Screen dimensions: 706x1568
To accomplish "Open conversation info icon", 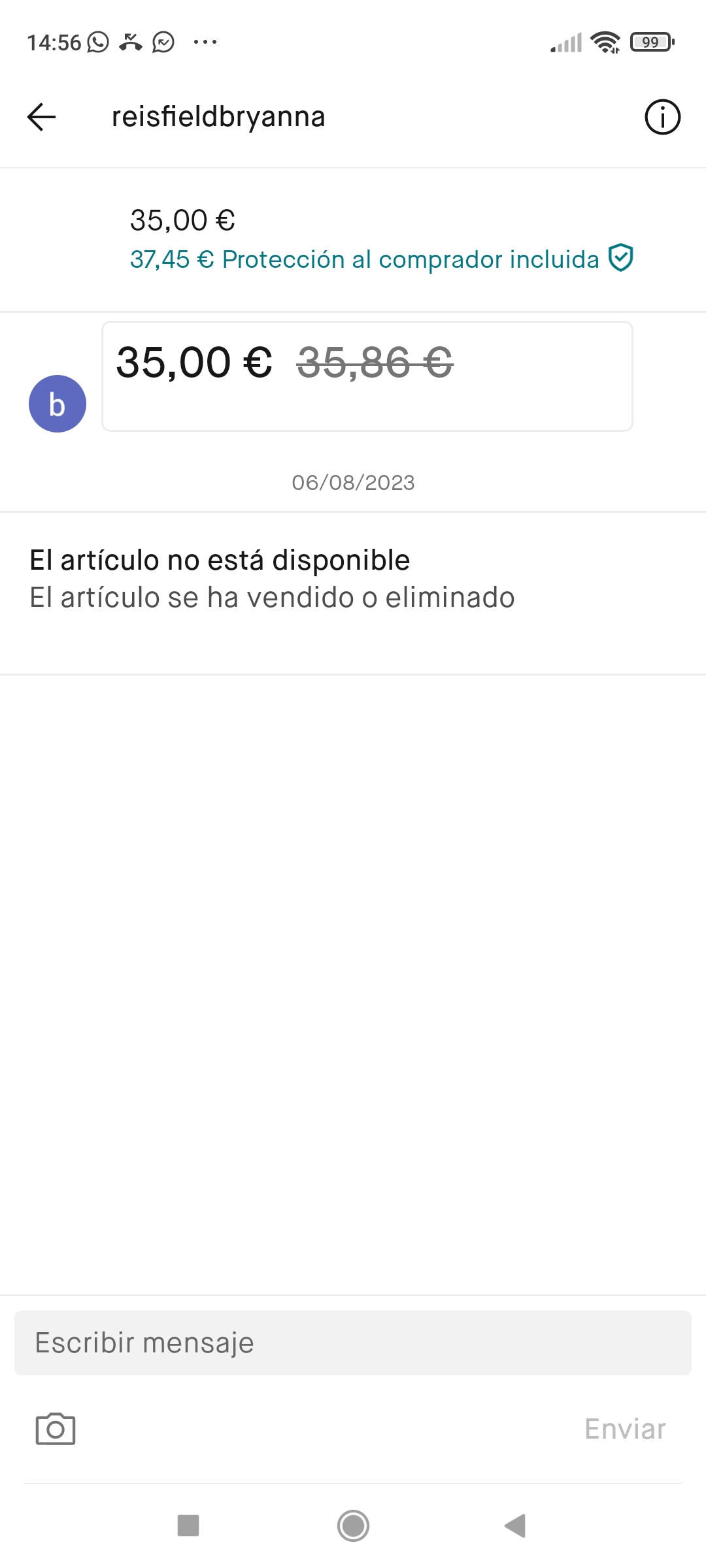I will pyautogui.click(x=662, y=118).
